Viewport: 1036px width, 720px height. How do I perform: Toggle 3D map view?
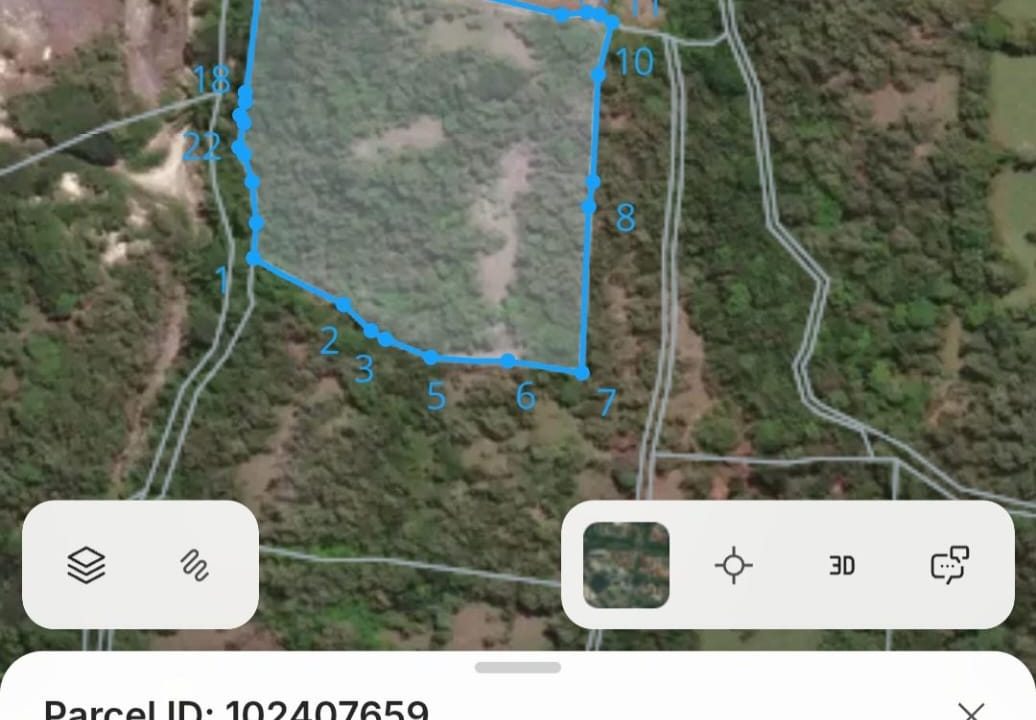[x=842, y=566]
